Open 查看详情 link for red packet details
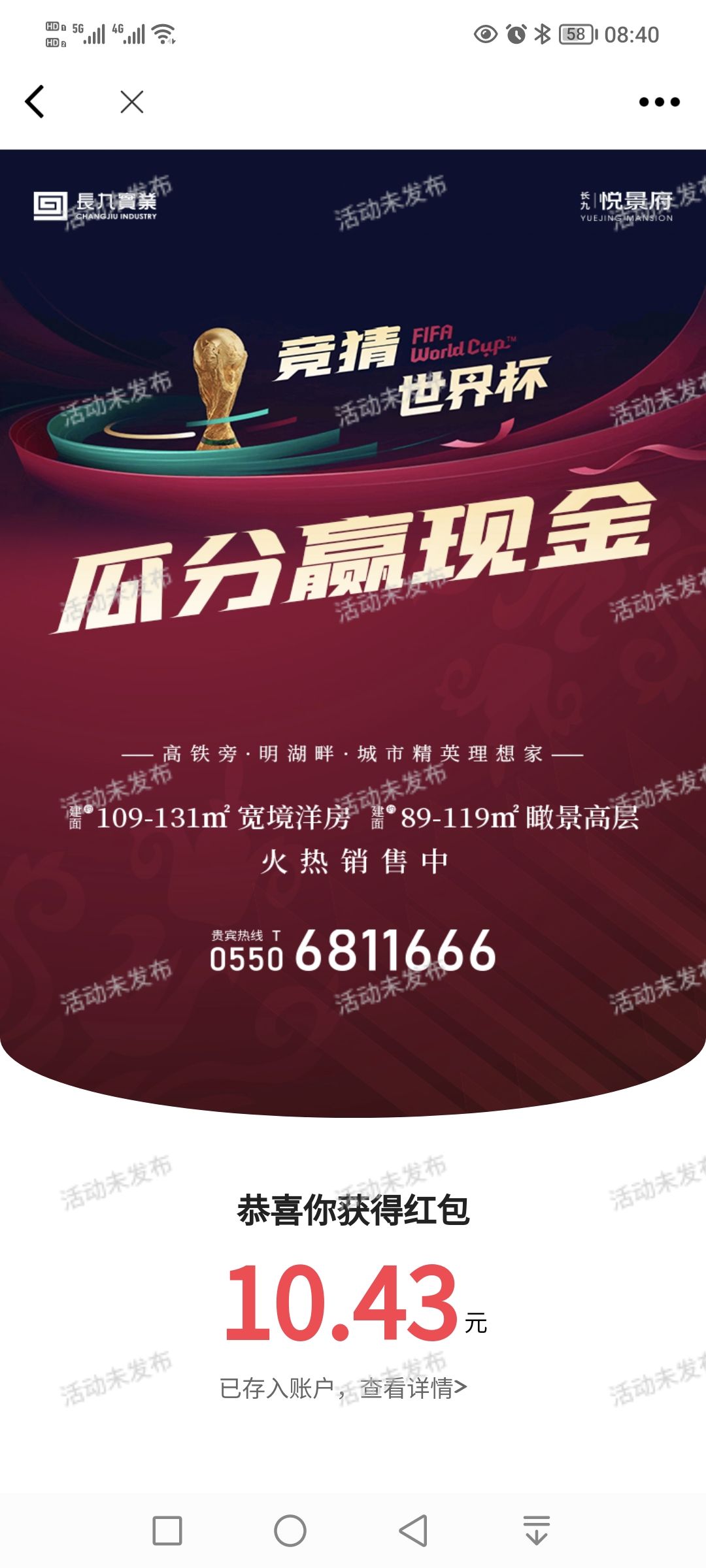 [413, 1388]
